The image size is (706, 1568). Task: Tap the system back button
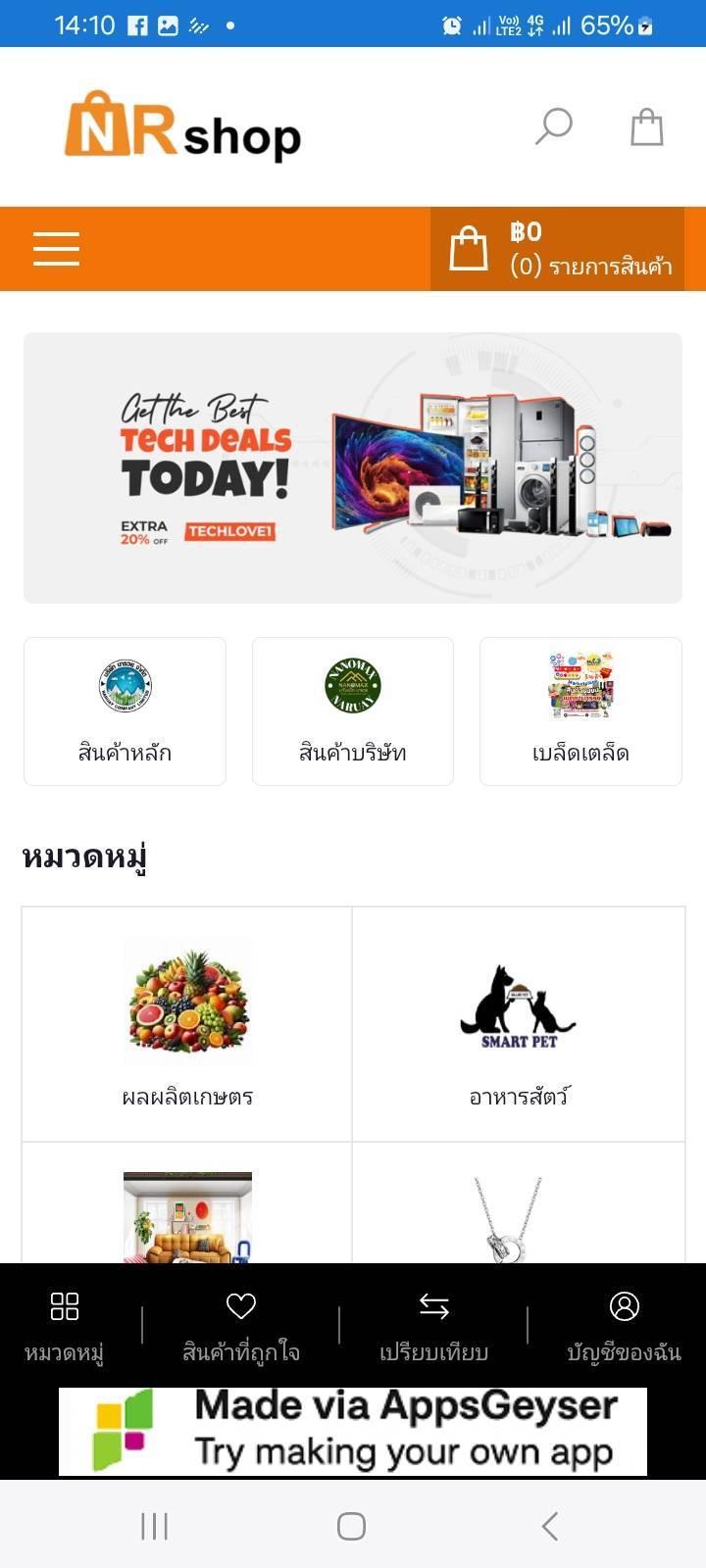[550, 1526]
